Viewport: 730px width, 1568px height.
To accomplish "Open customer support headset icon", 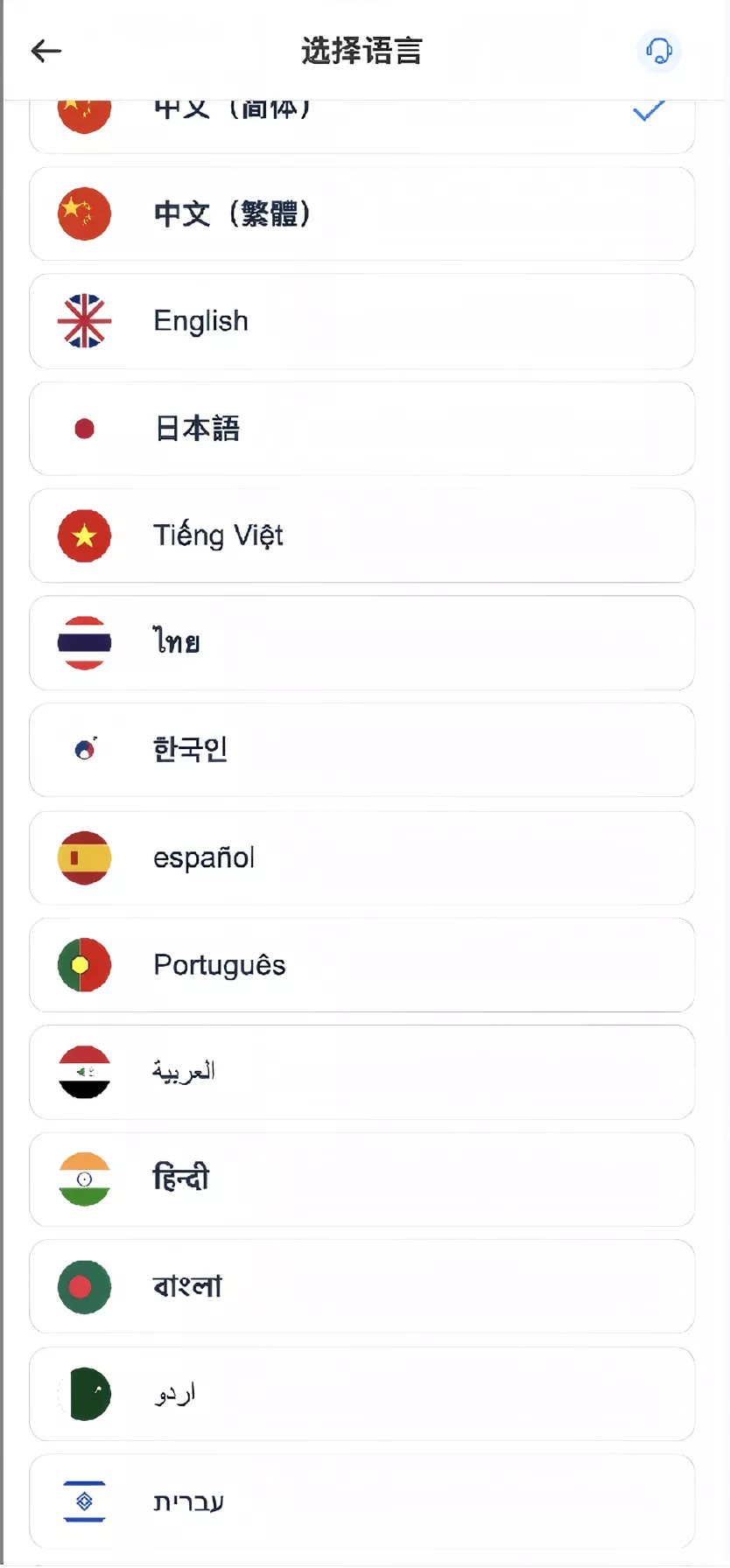I will tap(658, 51).
